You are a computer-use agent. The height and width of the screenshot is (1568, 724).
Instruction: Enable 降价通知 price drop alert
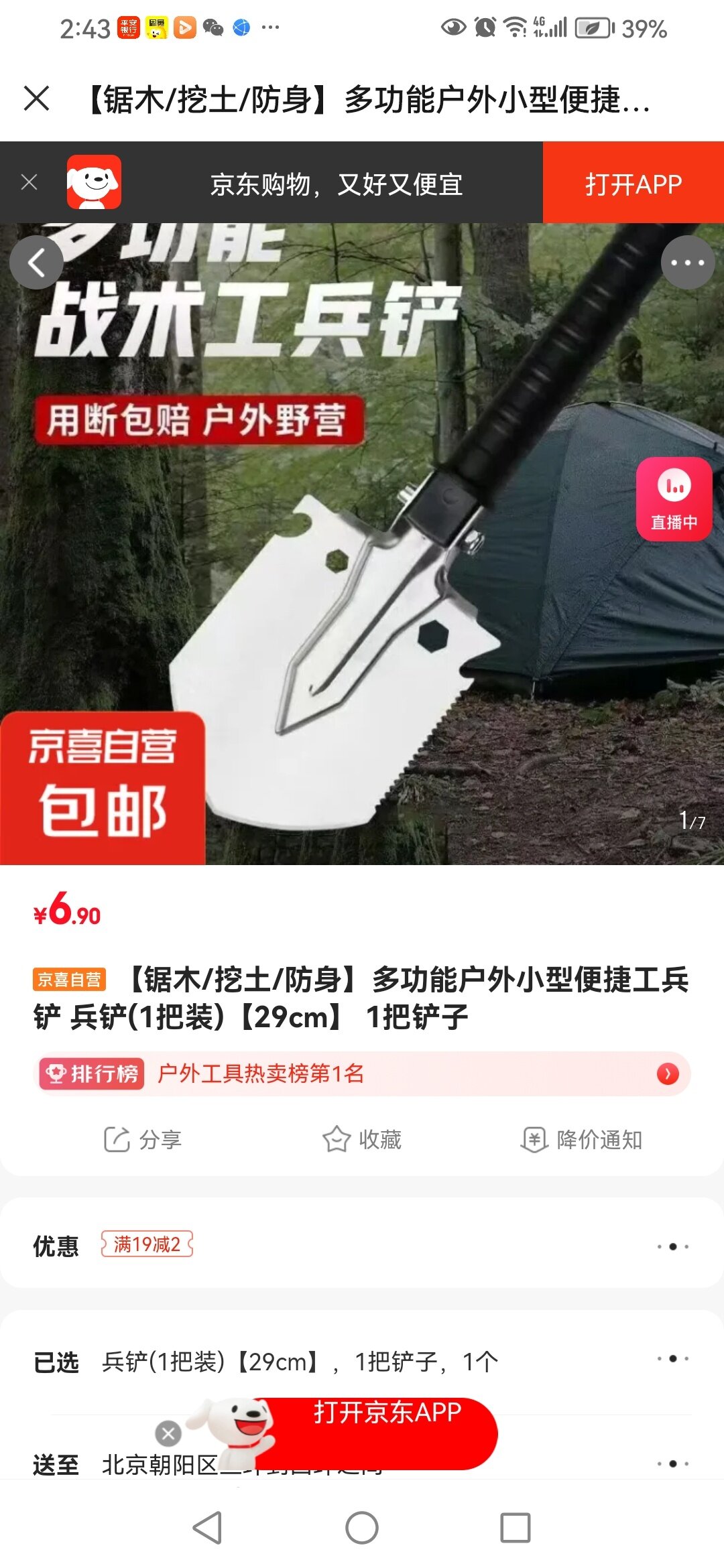point(582,1139)
